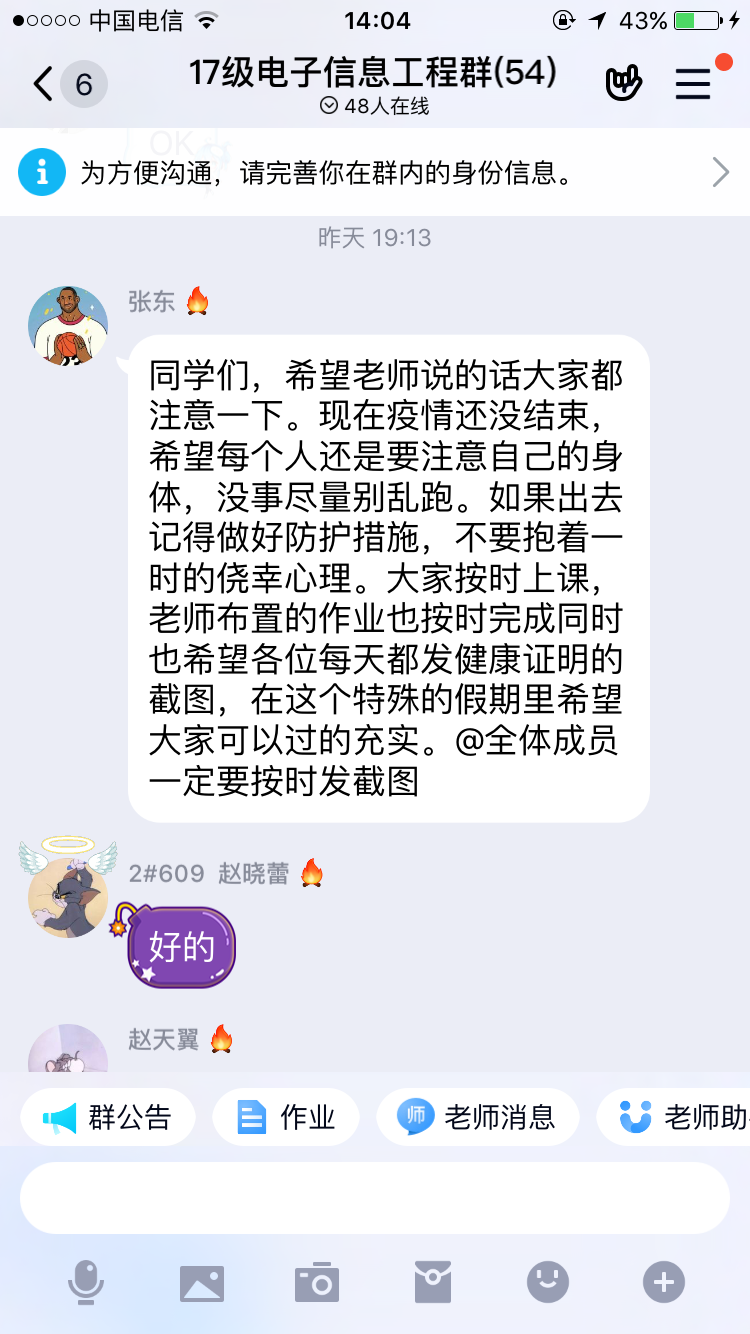Send a red packet
The width and height of the screenshot is (750, 1334).
pos(433,1282)
